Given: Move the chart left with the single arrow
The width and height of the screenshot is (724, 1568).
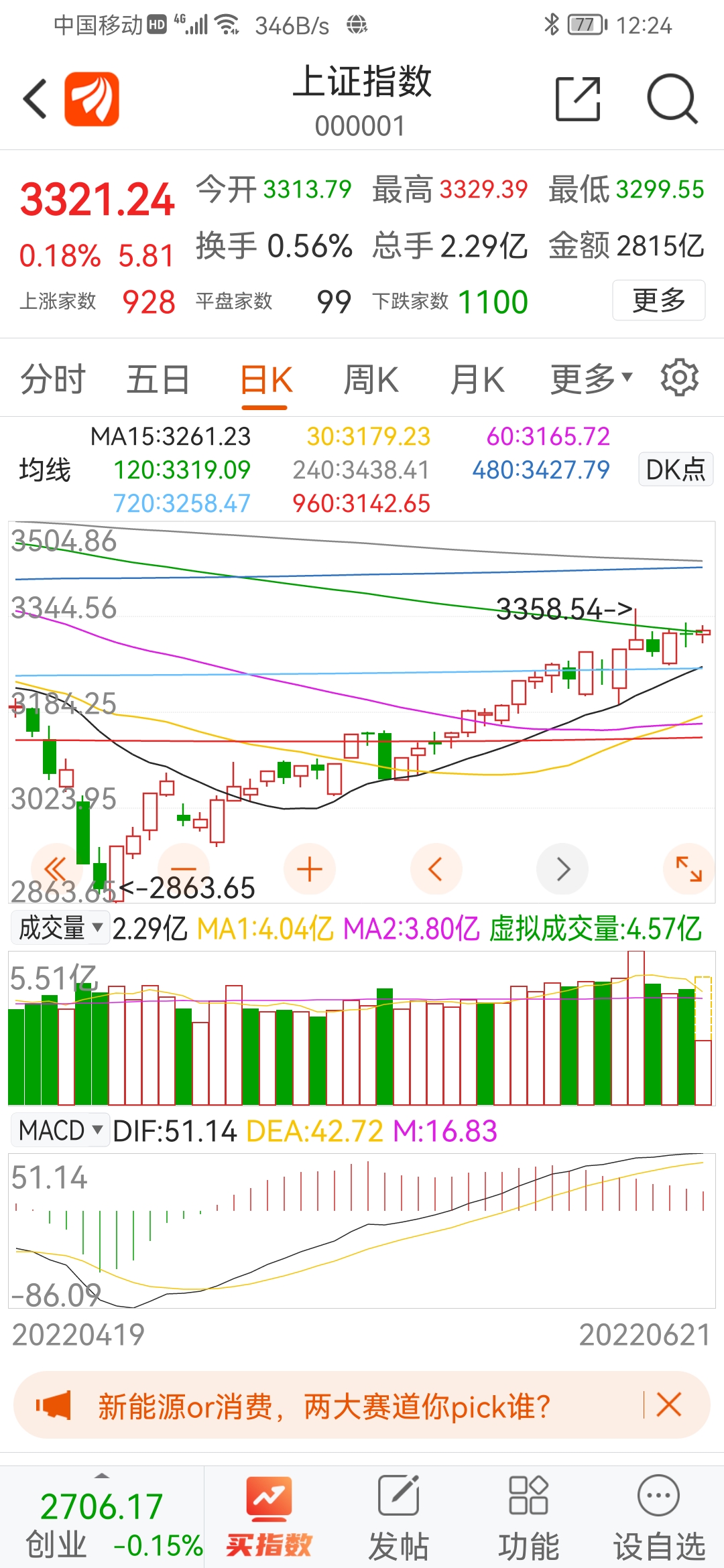Looking at the screenshot, I should [436, 869].
